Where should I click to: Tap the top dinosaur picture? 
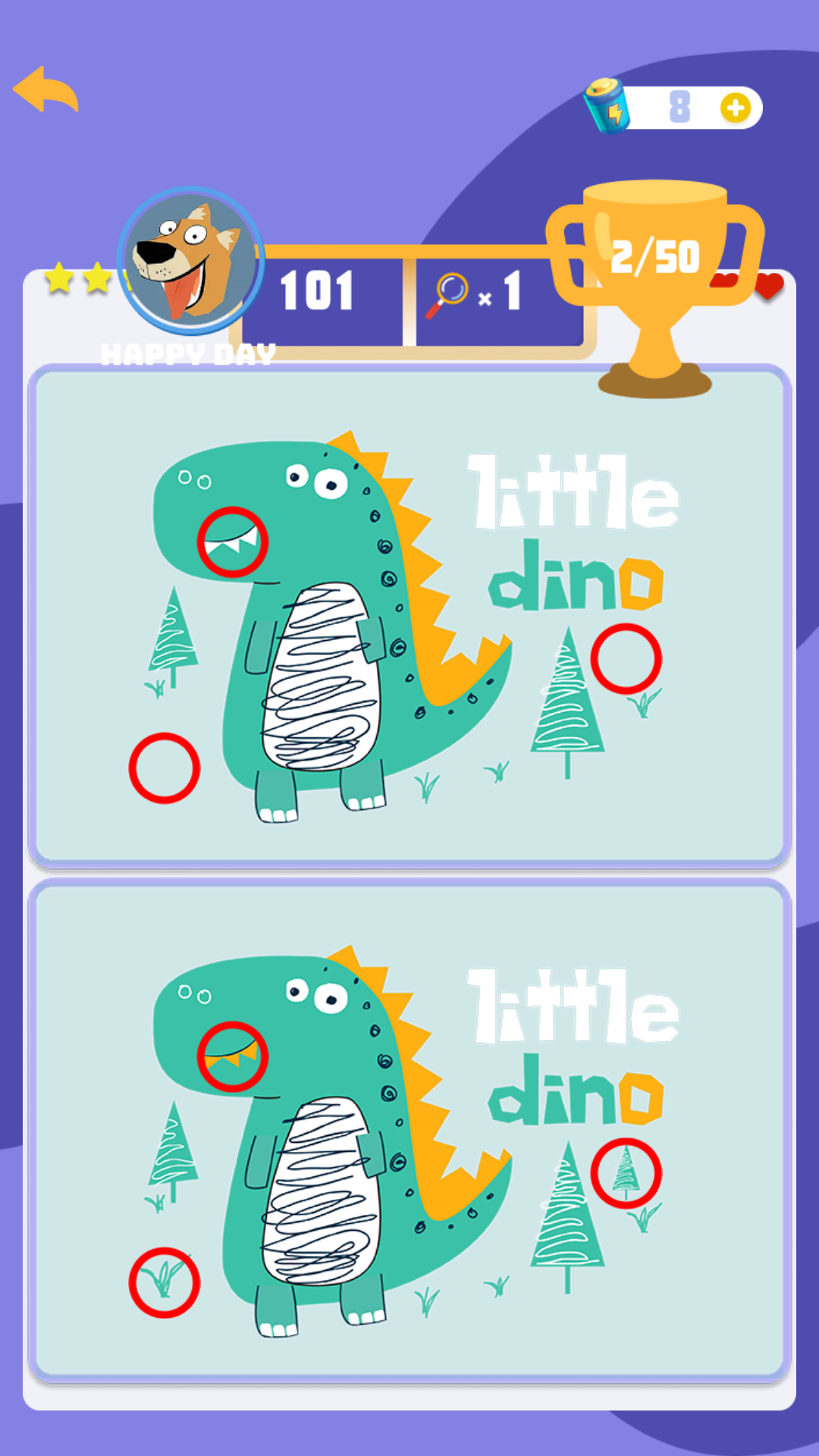point(409,616)
